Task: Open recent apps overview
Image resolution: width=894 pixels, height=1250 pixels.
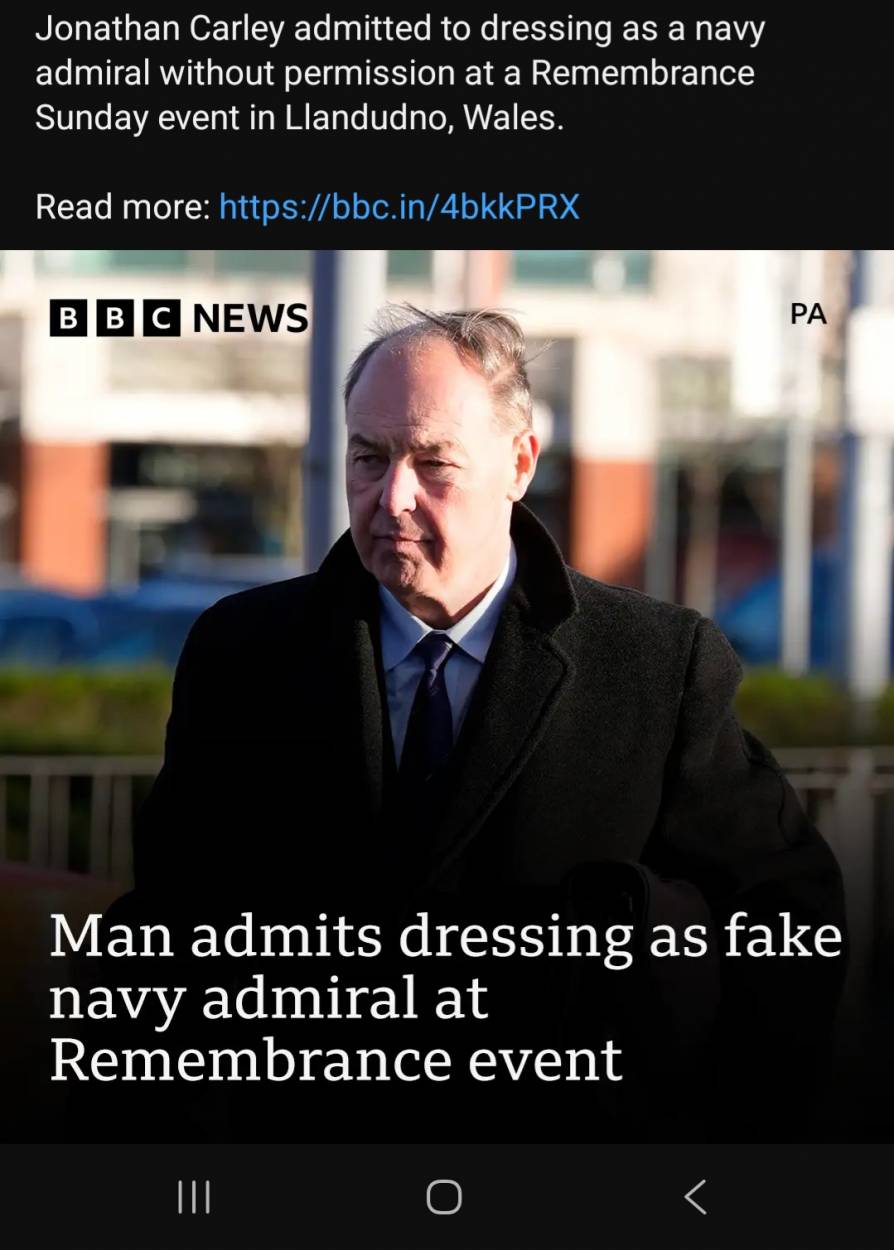Action: (194, 1197)
